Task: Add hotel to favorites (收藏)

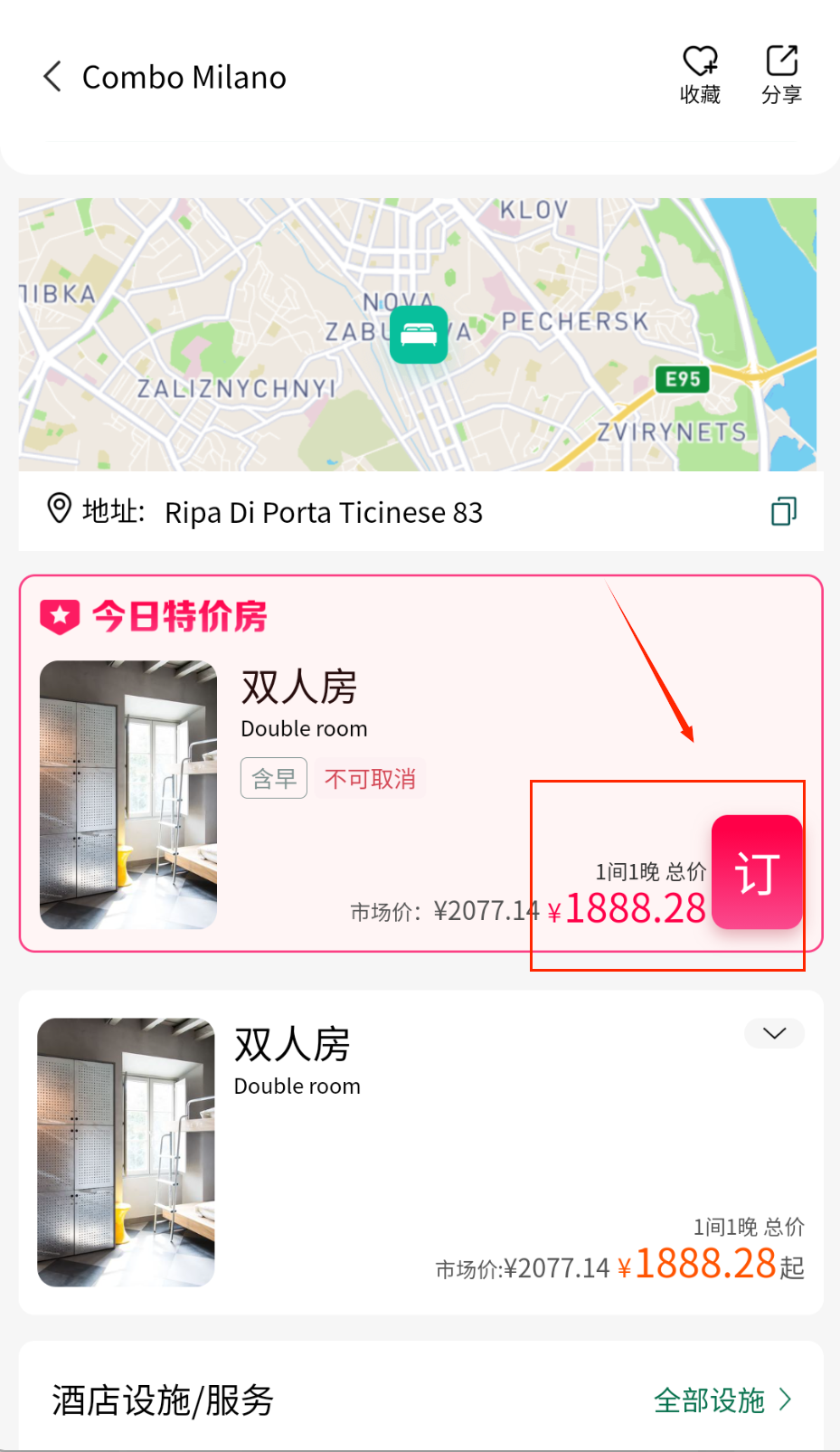Action: [700, 74]
